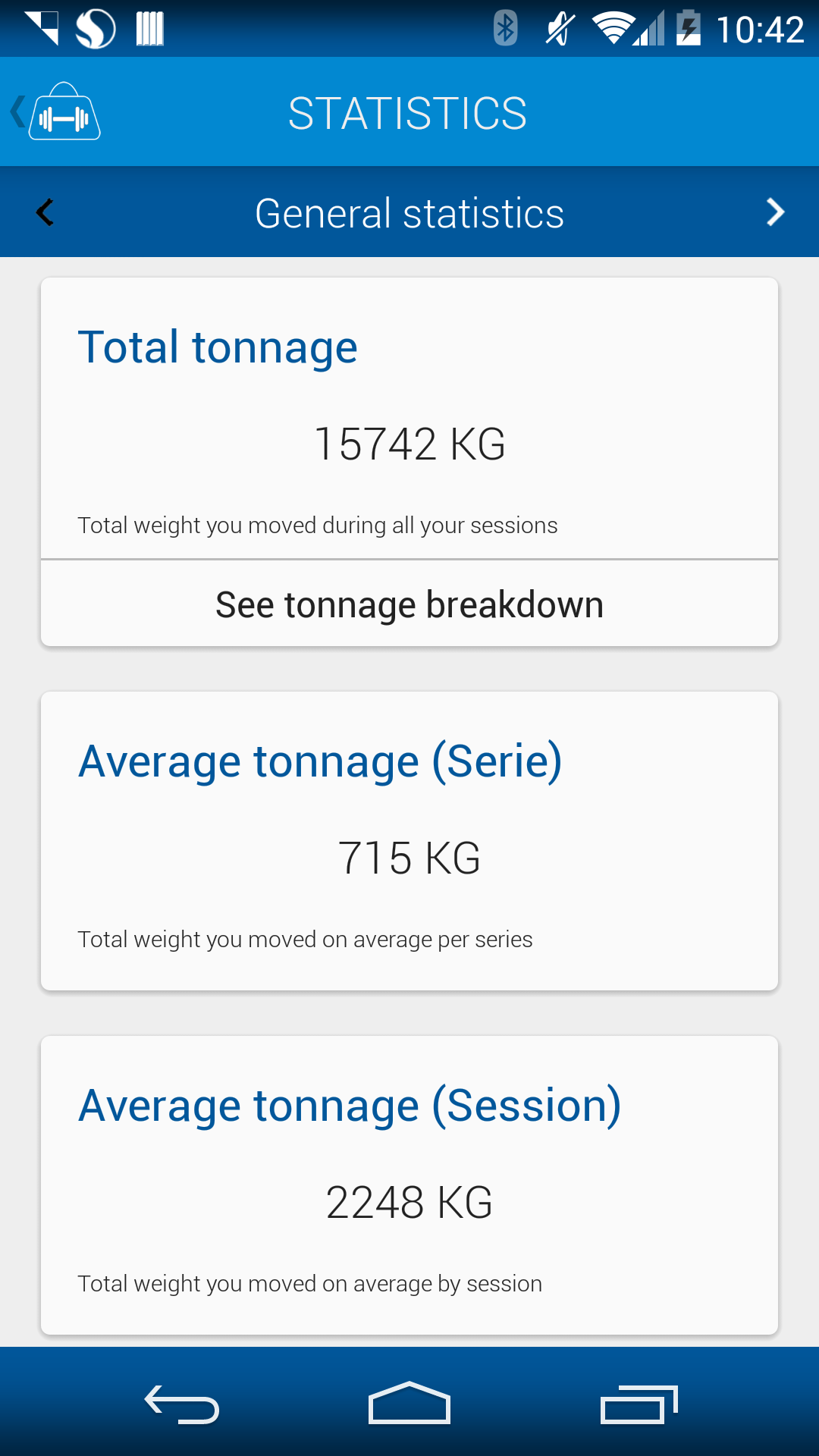Go to the previous statistics page
The image size is (819, 1456).
(45, 212)
